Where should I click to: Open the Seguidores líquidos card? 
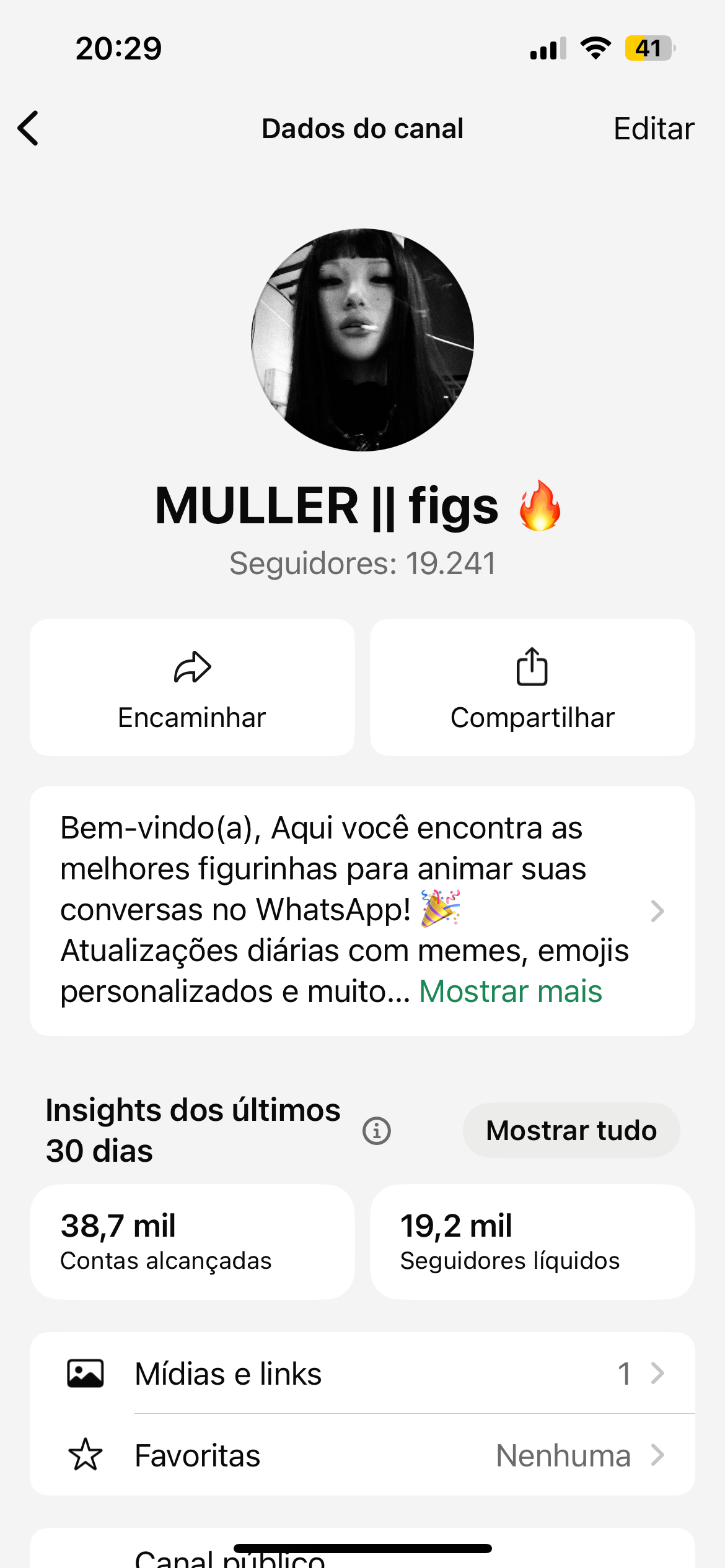click(532, 1242)
